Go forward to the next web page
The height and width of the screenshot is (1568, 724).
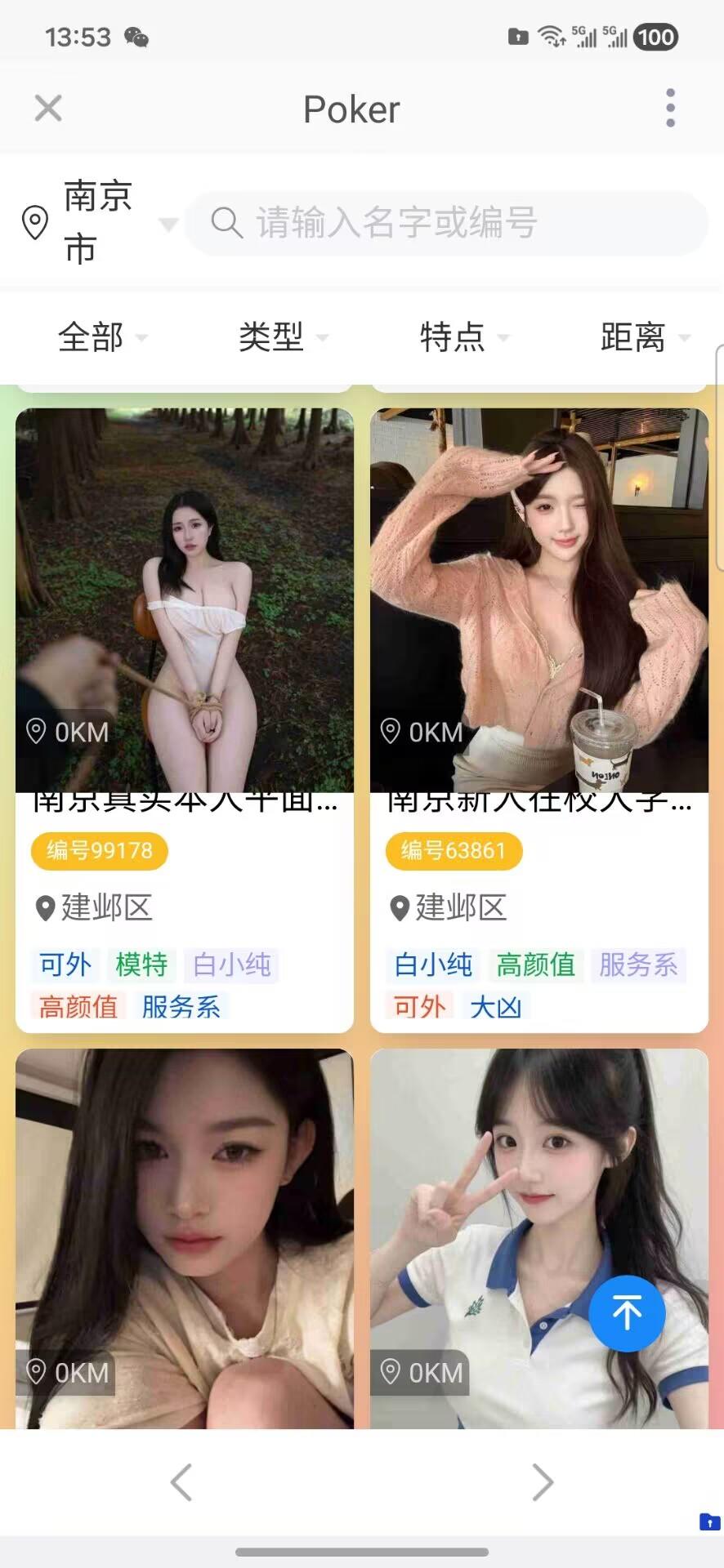(542, 1481)
